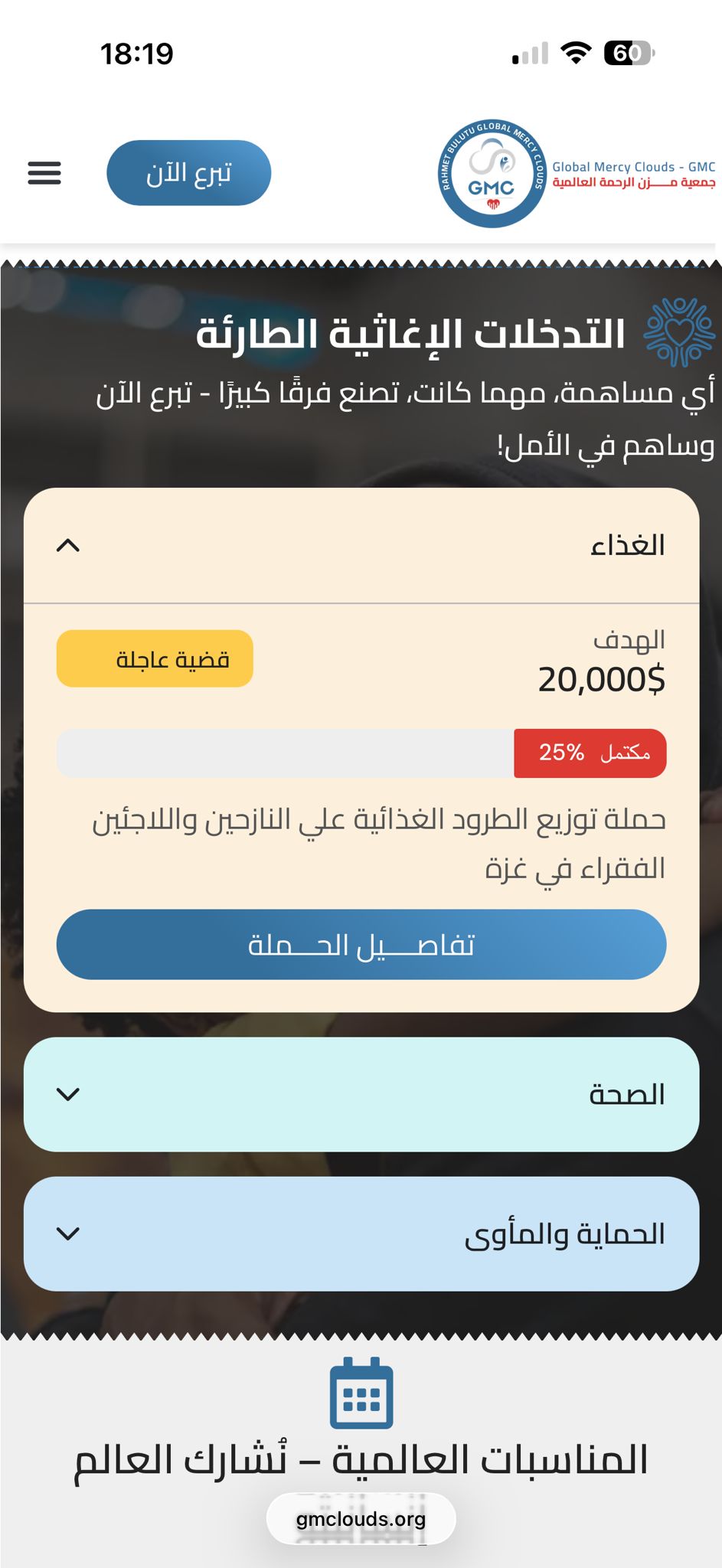Open the hamburger menu
This screenshot has height=1568, width=722.
(44, 173)
